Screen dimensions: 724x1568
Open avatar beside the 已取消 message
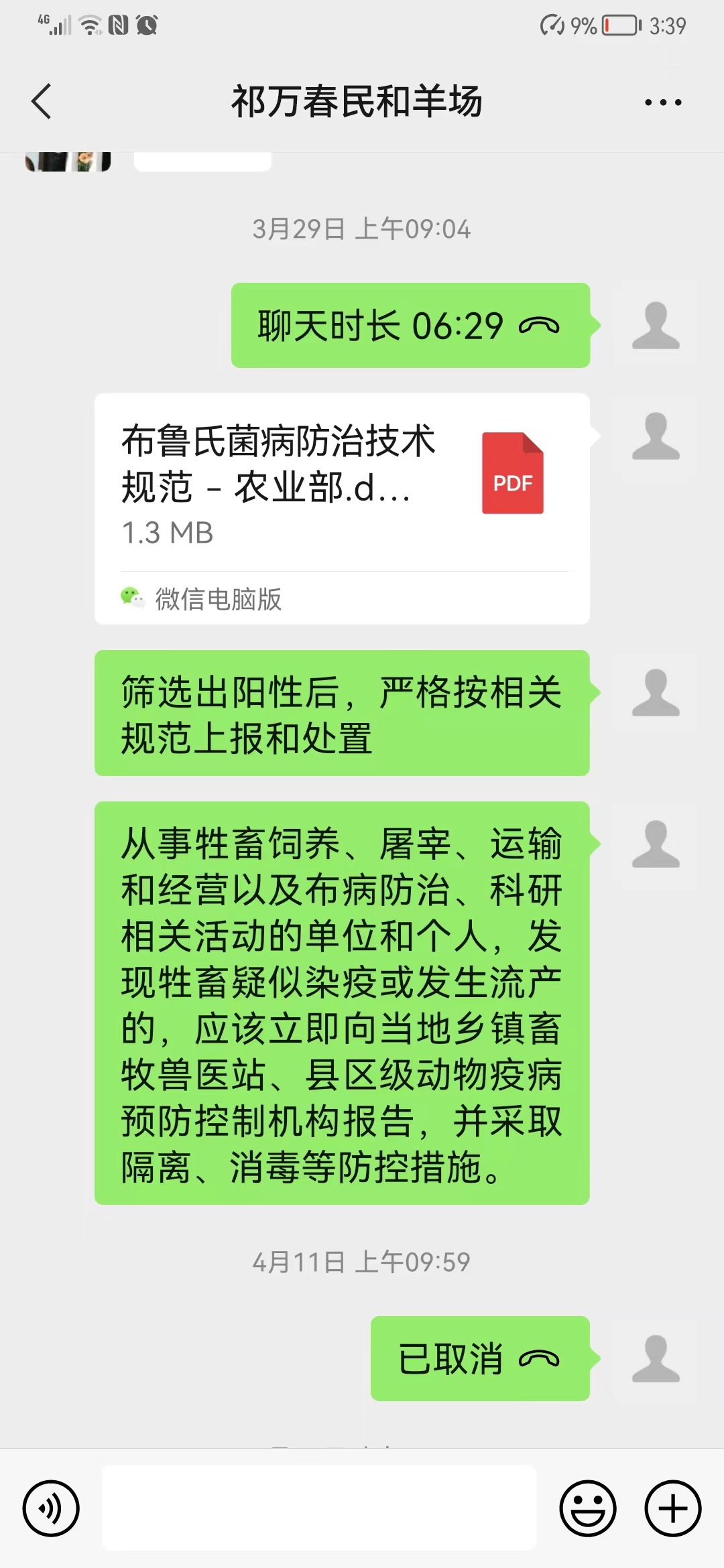pos(656,1359)
